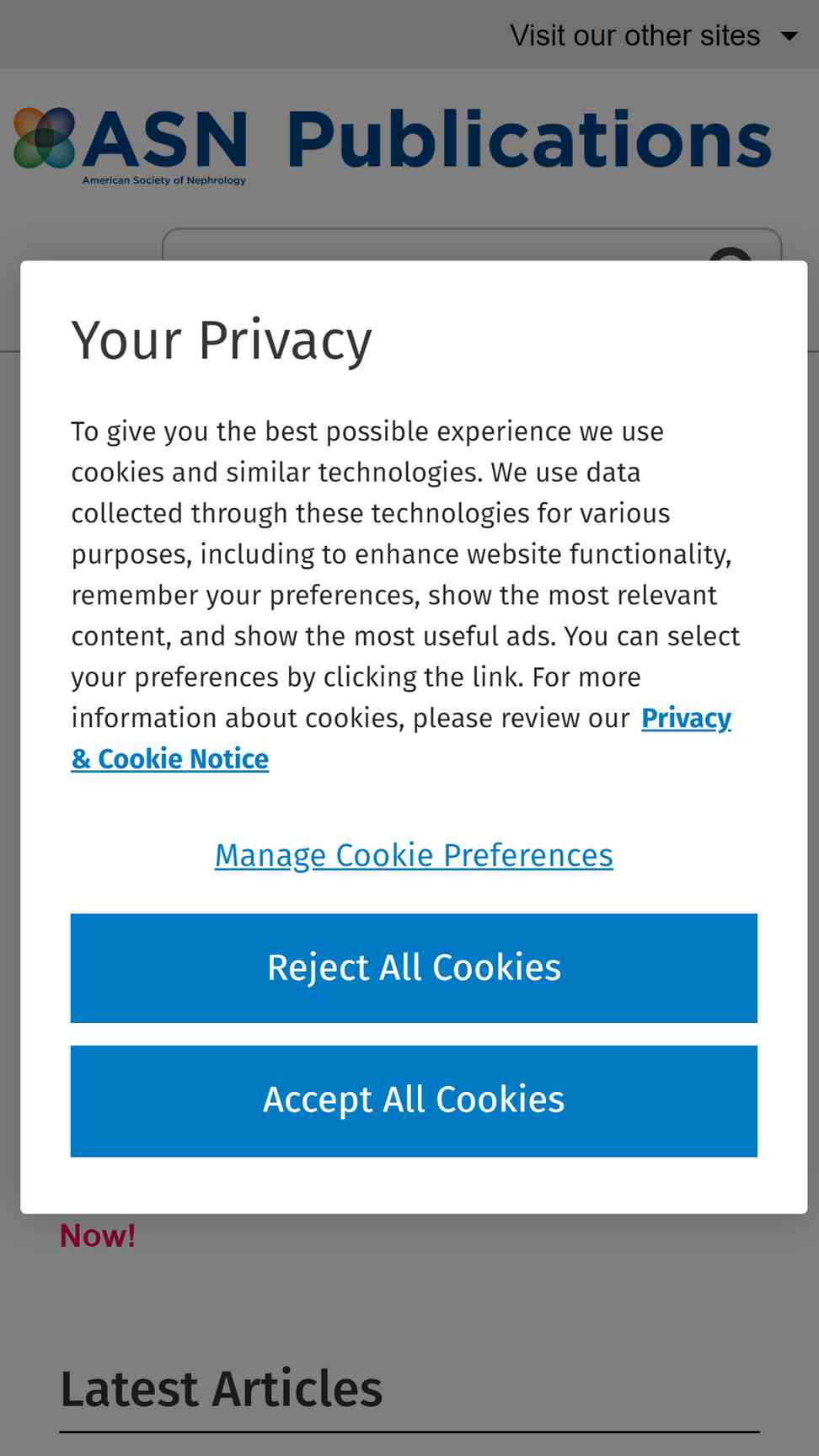819x1456 pixels.
Task: Accept All Cookies in the privacy dialog
Action: click(414, 1100)
